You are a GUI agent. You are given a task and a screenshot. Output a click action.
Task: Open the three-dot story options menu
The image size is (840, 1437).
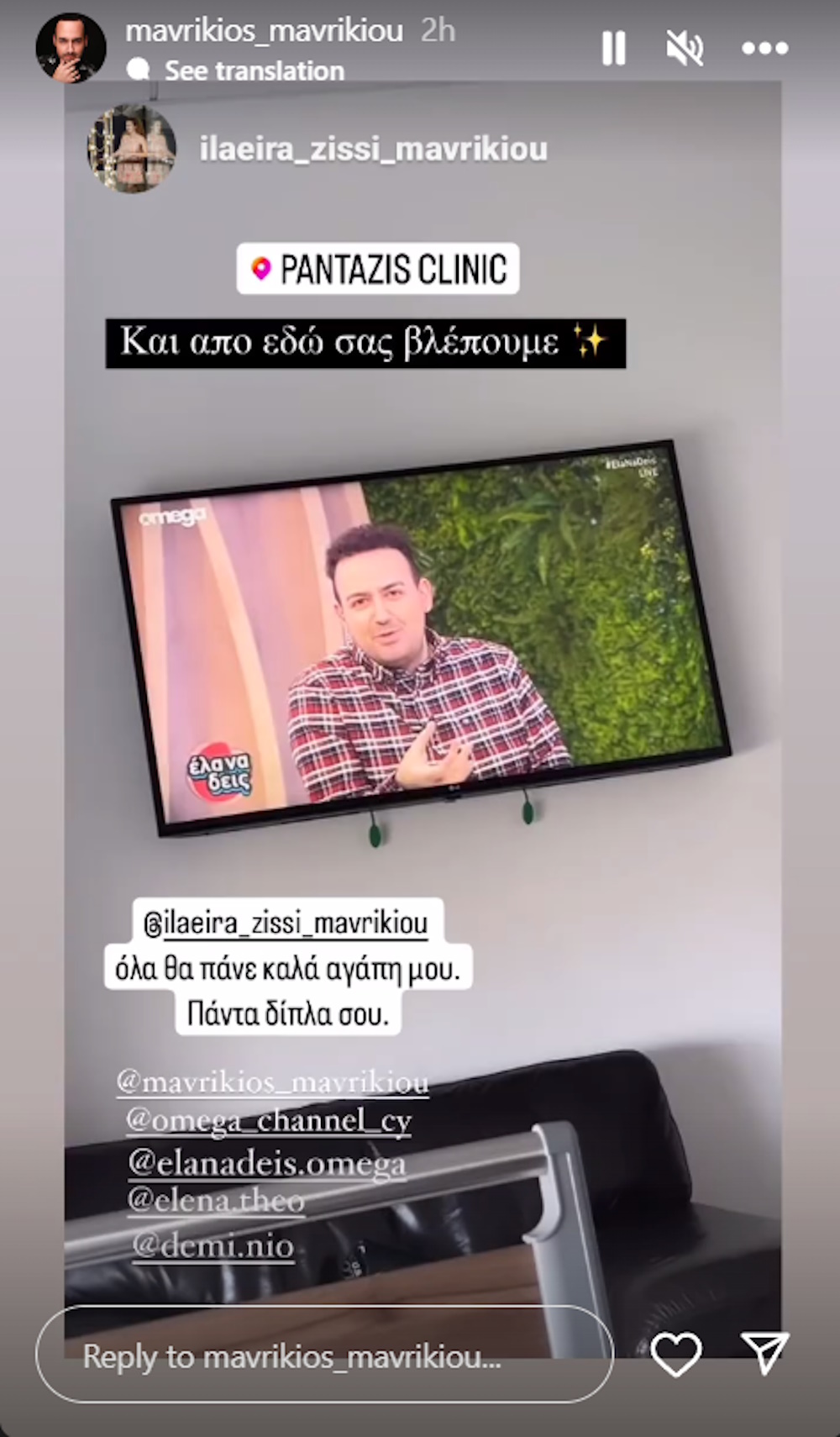[764, 49]
